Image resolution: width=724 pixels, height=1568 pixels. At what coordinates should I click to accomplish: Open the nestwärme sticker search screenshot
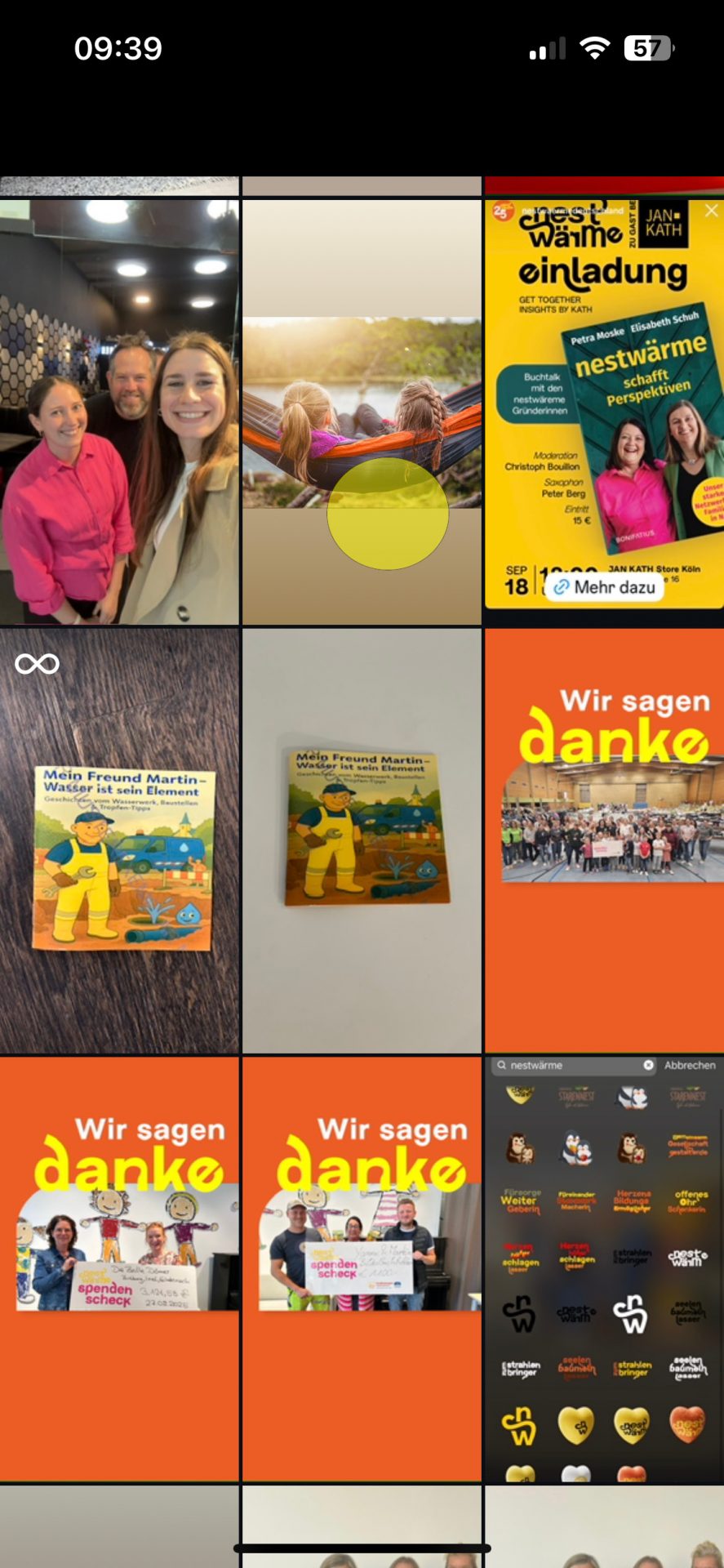[604, 1268]
